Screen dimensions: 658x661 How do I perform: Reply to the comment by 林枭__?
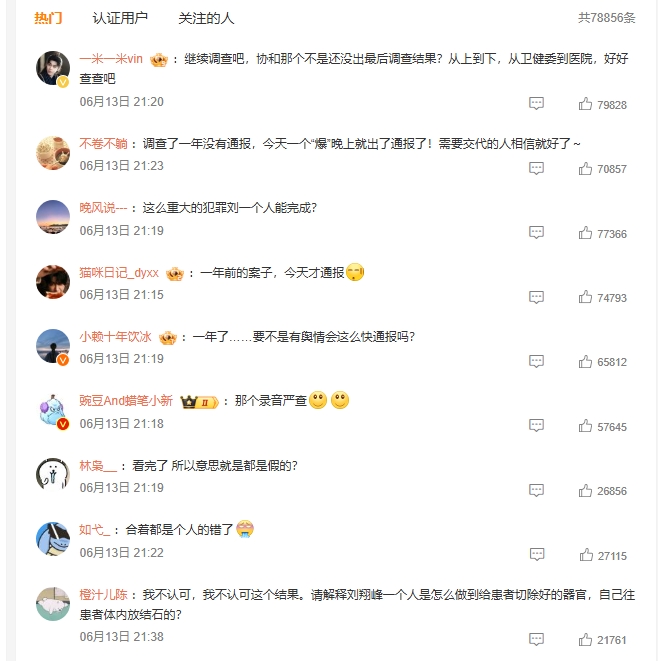pyautogui.click(x=536, y=490)
